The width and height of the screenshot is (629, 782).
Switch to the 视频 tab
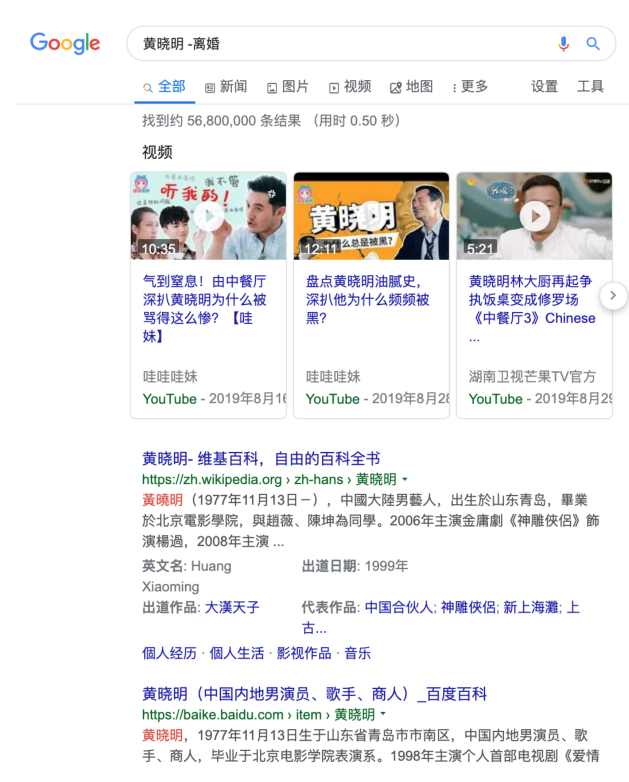tap(350, 87)
